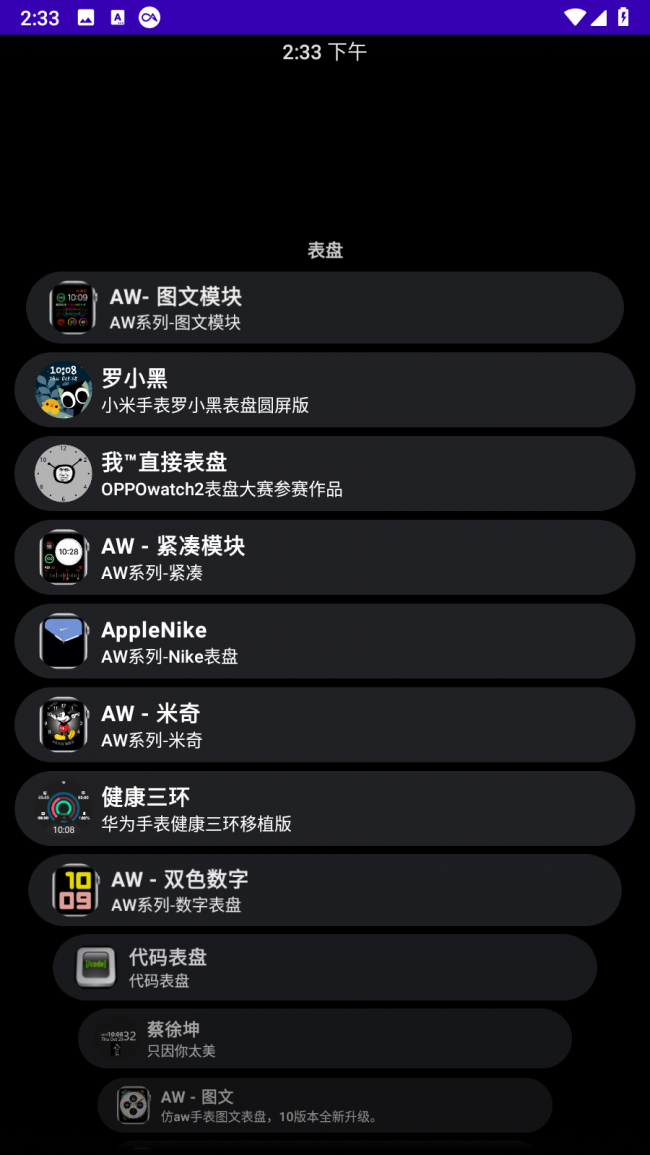
Task: Open the 罗小黑 watch face
Action: pyautogui.click(x=325, y=390)
